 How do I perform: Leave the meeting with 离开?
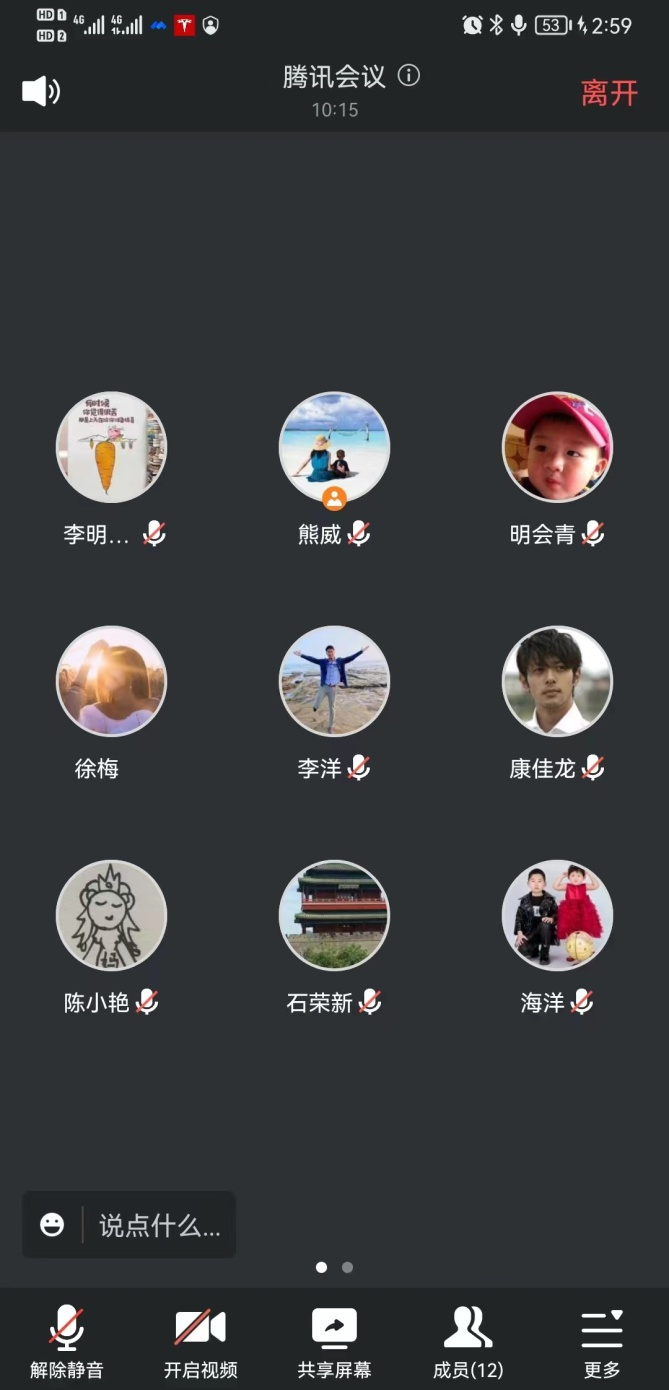coord(609,93)
